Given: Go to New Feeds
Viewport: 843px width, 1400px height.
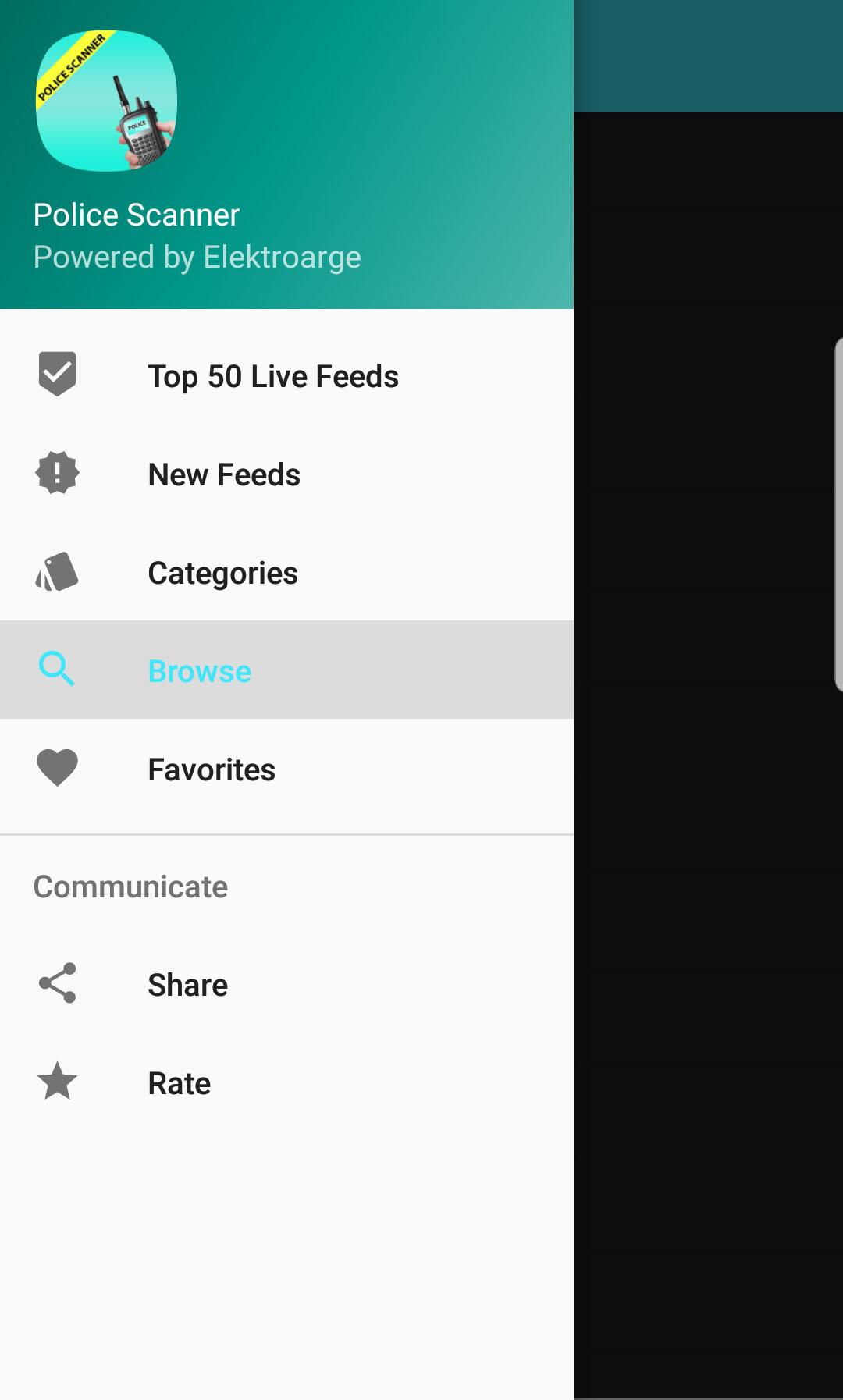Looking at the screenshot, I should [x=286, y=474].
